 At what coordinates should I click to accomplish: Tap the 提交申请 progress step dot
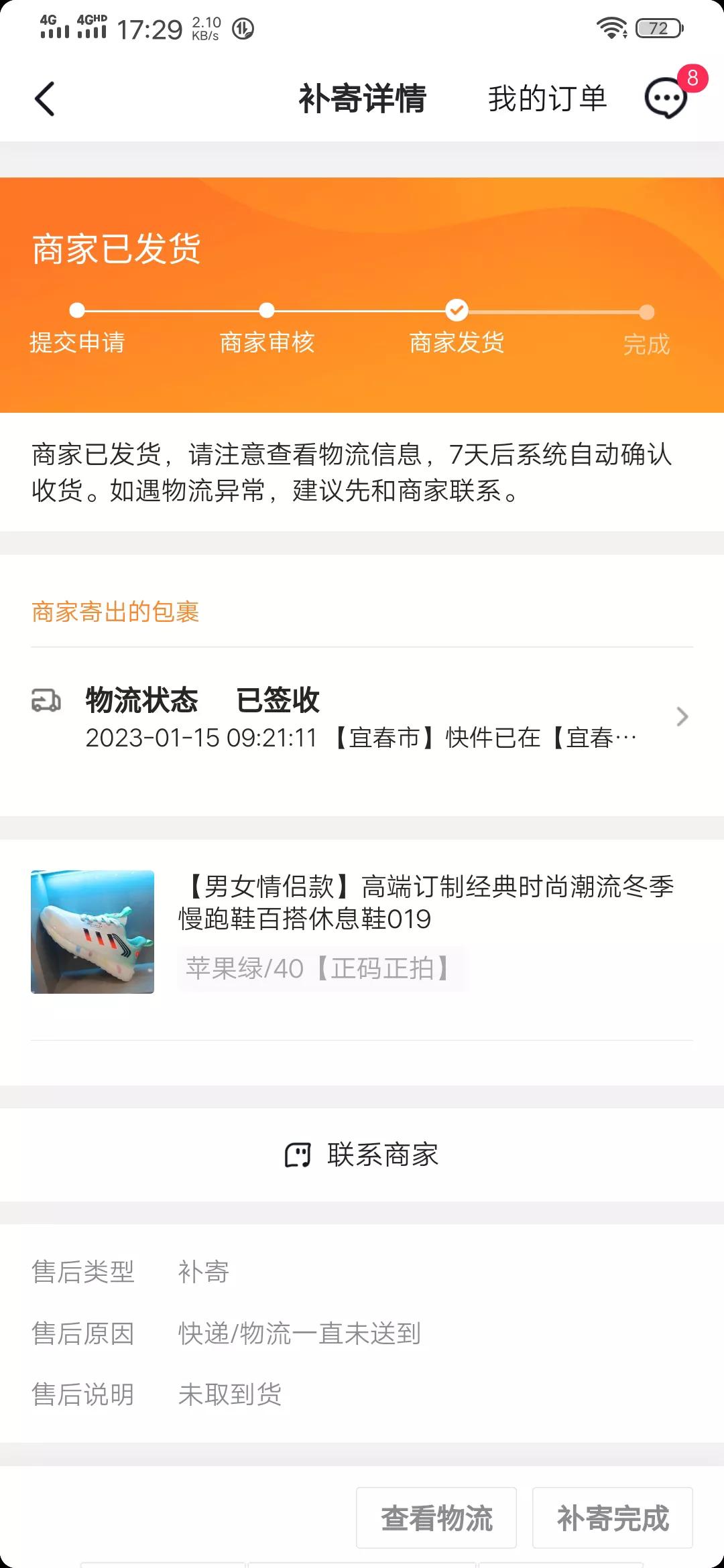coord(78,310)
